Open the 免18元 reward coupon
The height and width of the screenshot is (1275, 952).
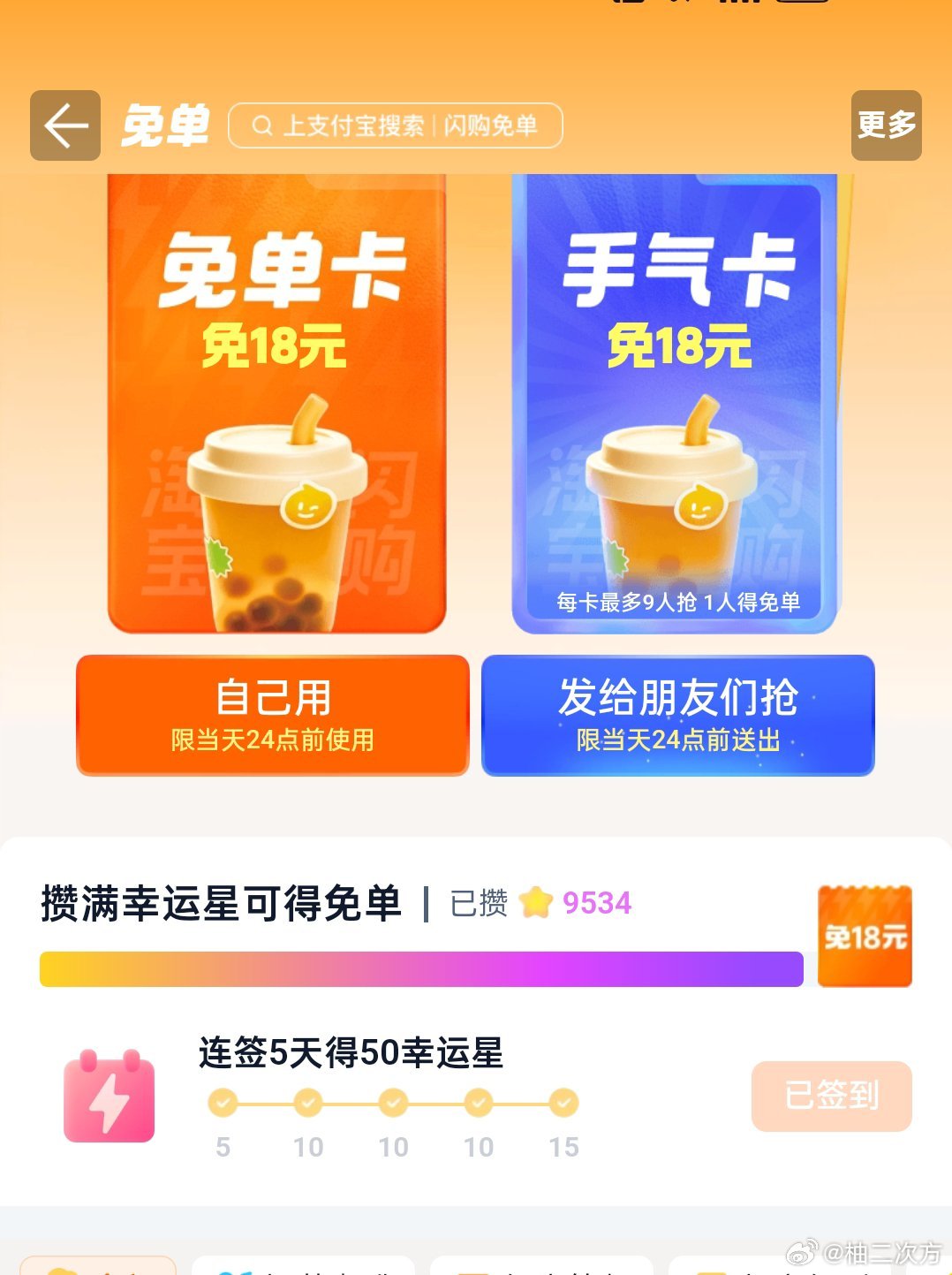(865, 937)
